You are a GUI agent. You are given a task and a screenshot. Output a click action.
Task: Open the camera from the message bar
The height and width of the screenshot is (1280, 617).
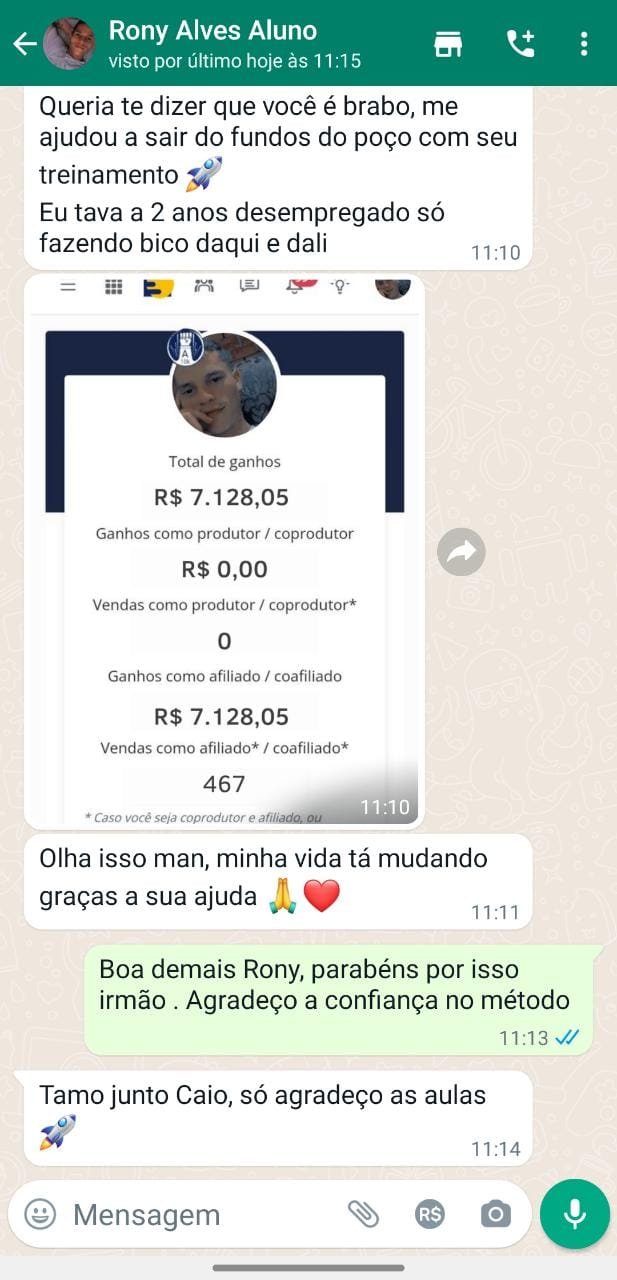point(495,1214)
